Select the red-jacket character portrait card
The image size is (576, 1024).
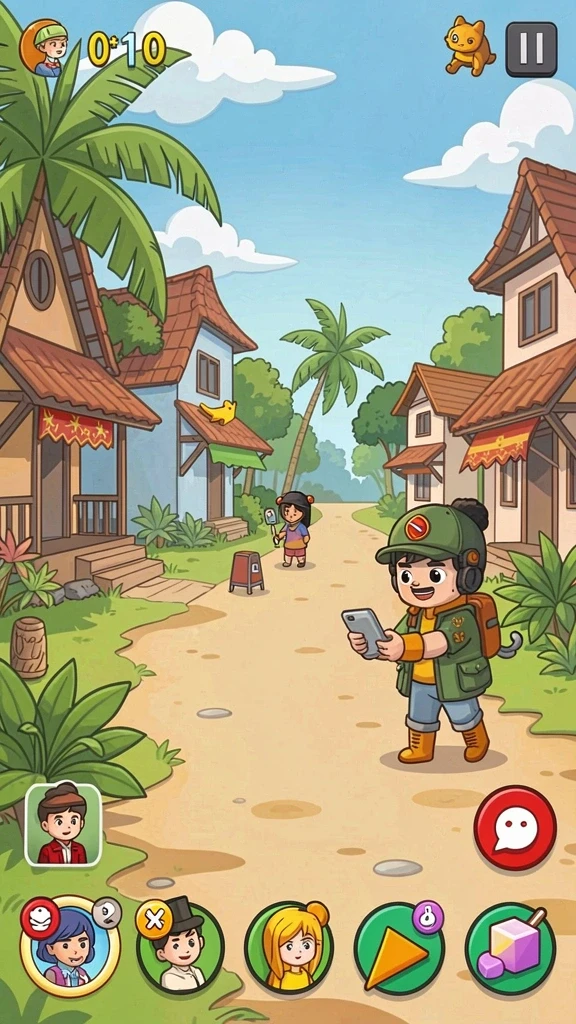[x=63, y=824]
